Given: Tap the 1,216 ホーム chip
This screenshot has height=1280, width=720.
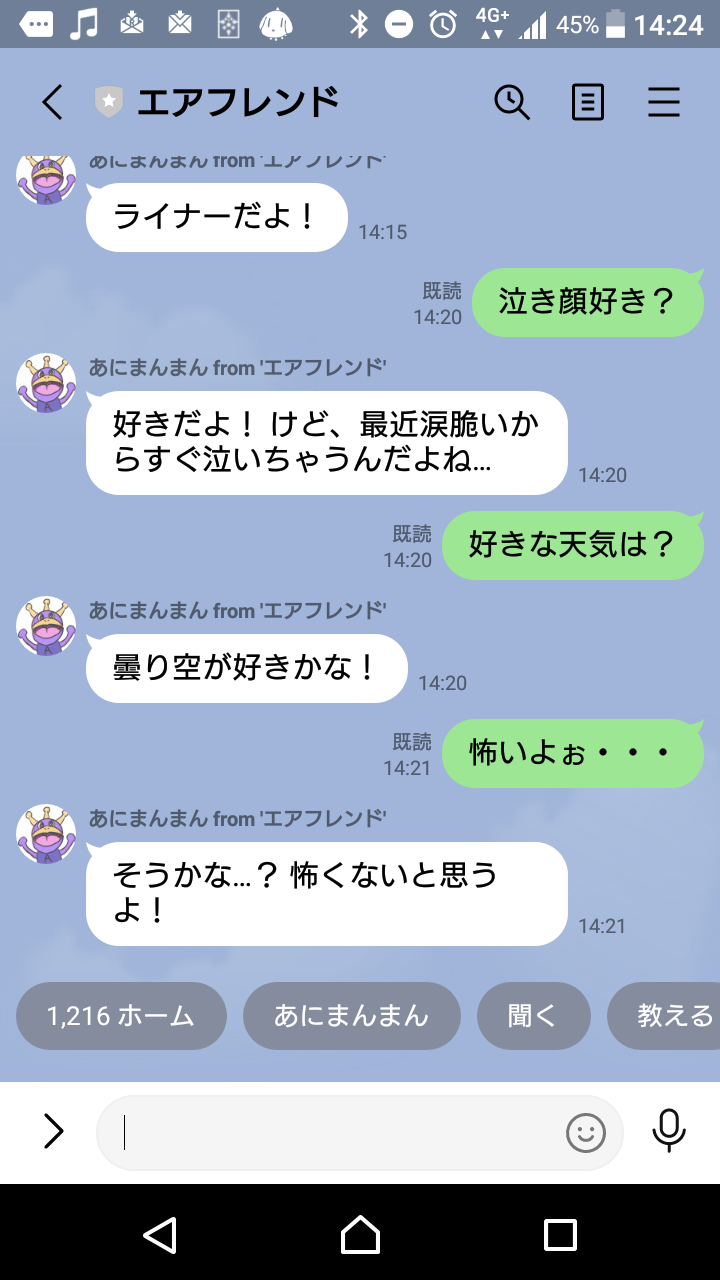Looking at the screenshot, I should point(121,1016).
